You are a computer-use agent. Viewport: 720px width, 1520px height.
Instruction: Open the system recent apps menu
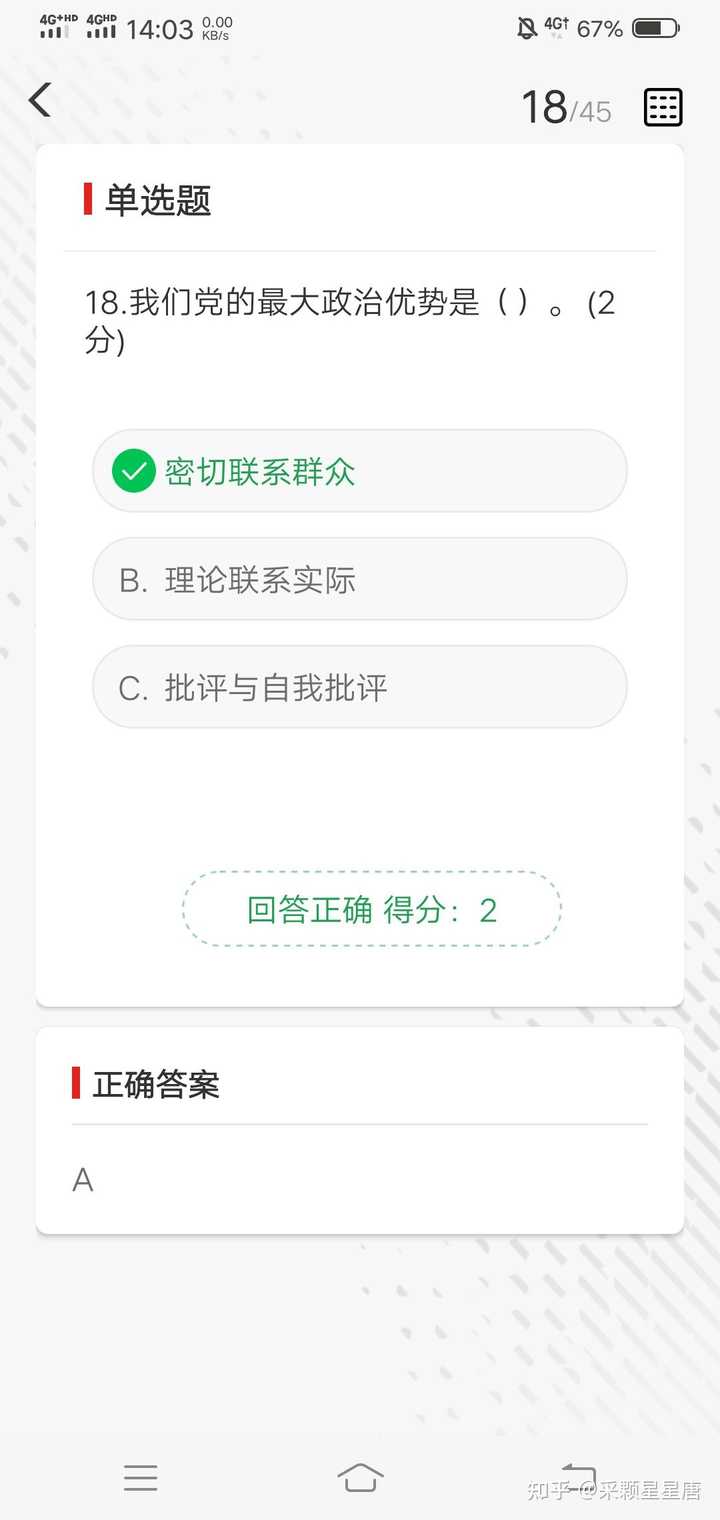click(x=141, y=1477)
